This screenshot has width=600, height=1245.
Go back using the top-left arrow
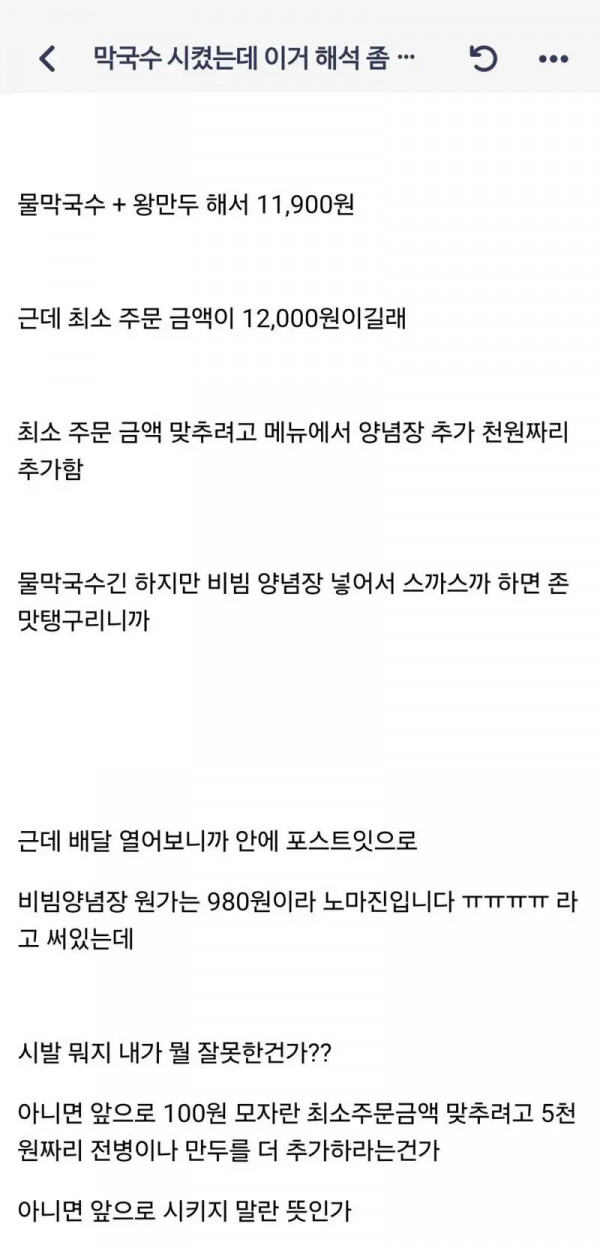47,59
